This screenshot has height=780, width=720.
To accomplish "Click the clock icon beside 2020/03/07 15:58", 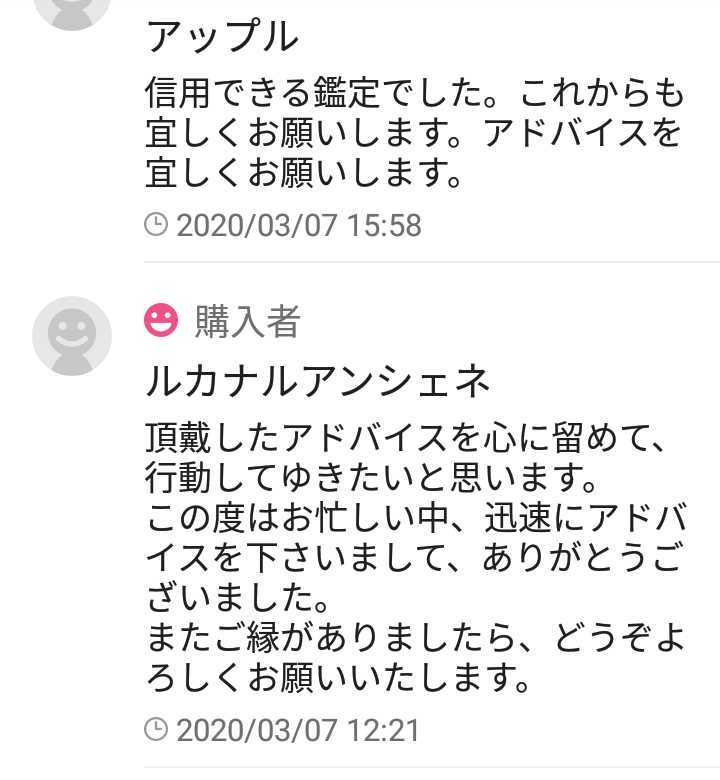I will pyautogui.click(x=158, y=224).
